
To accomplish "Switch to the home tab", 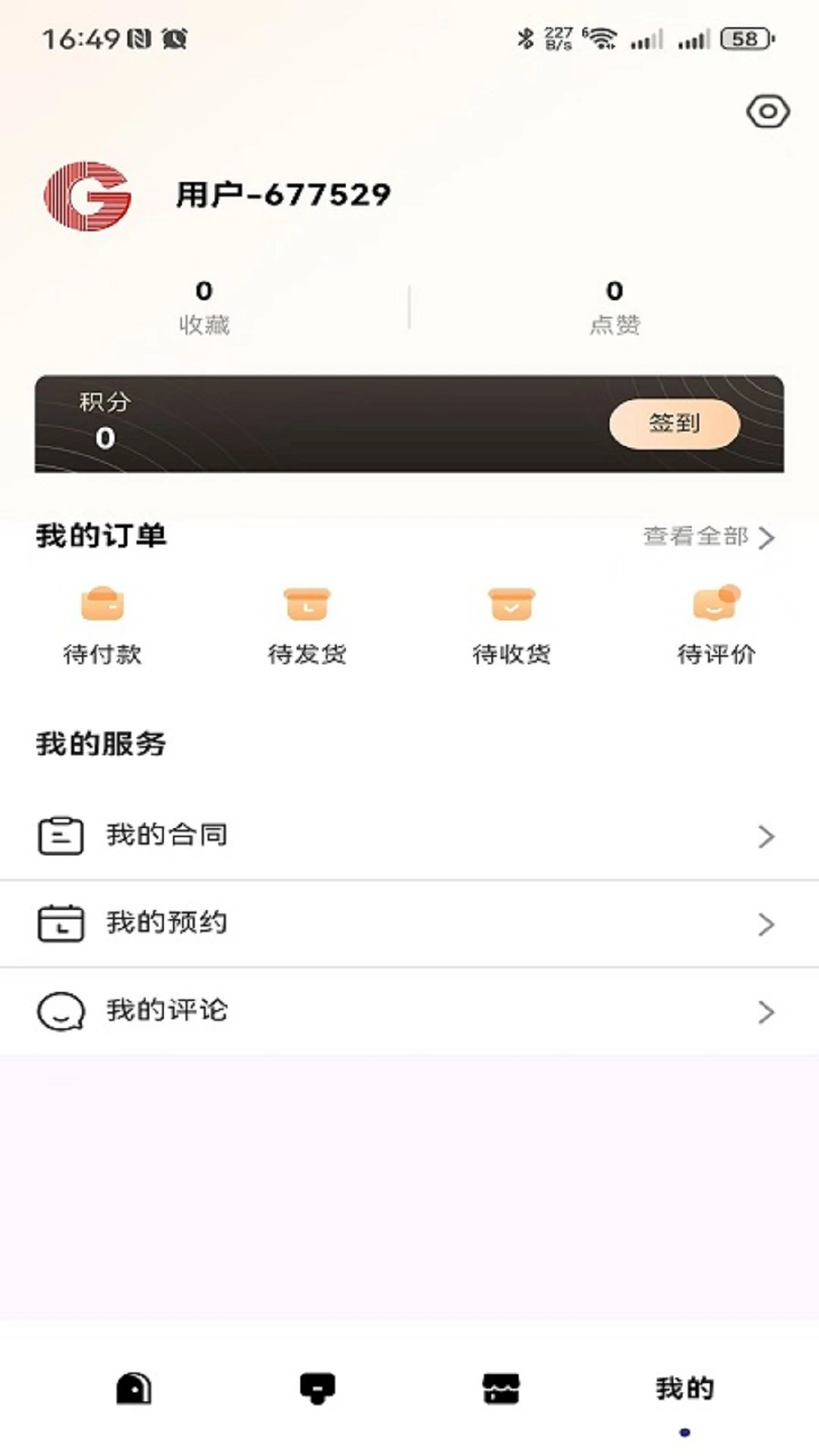I will click(x=133, y=1389).
